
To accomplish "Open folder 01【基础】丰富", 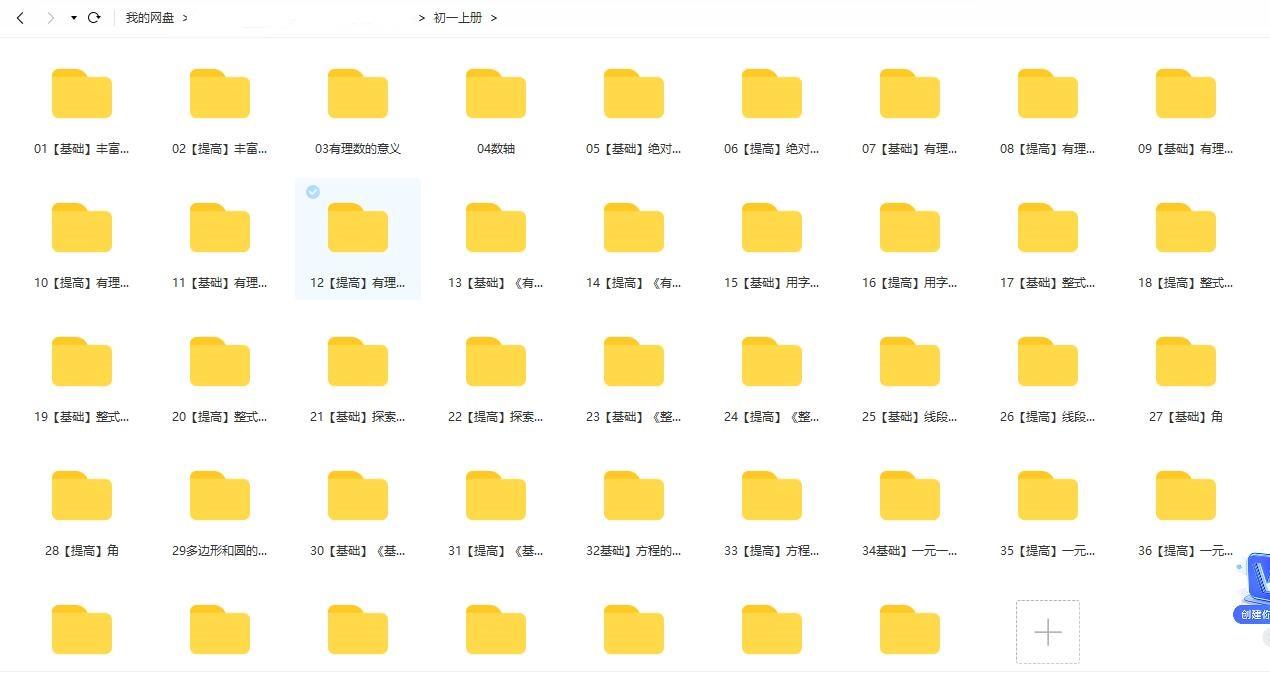I will [81, 95].
